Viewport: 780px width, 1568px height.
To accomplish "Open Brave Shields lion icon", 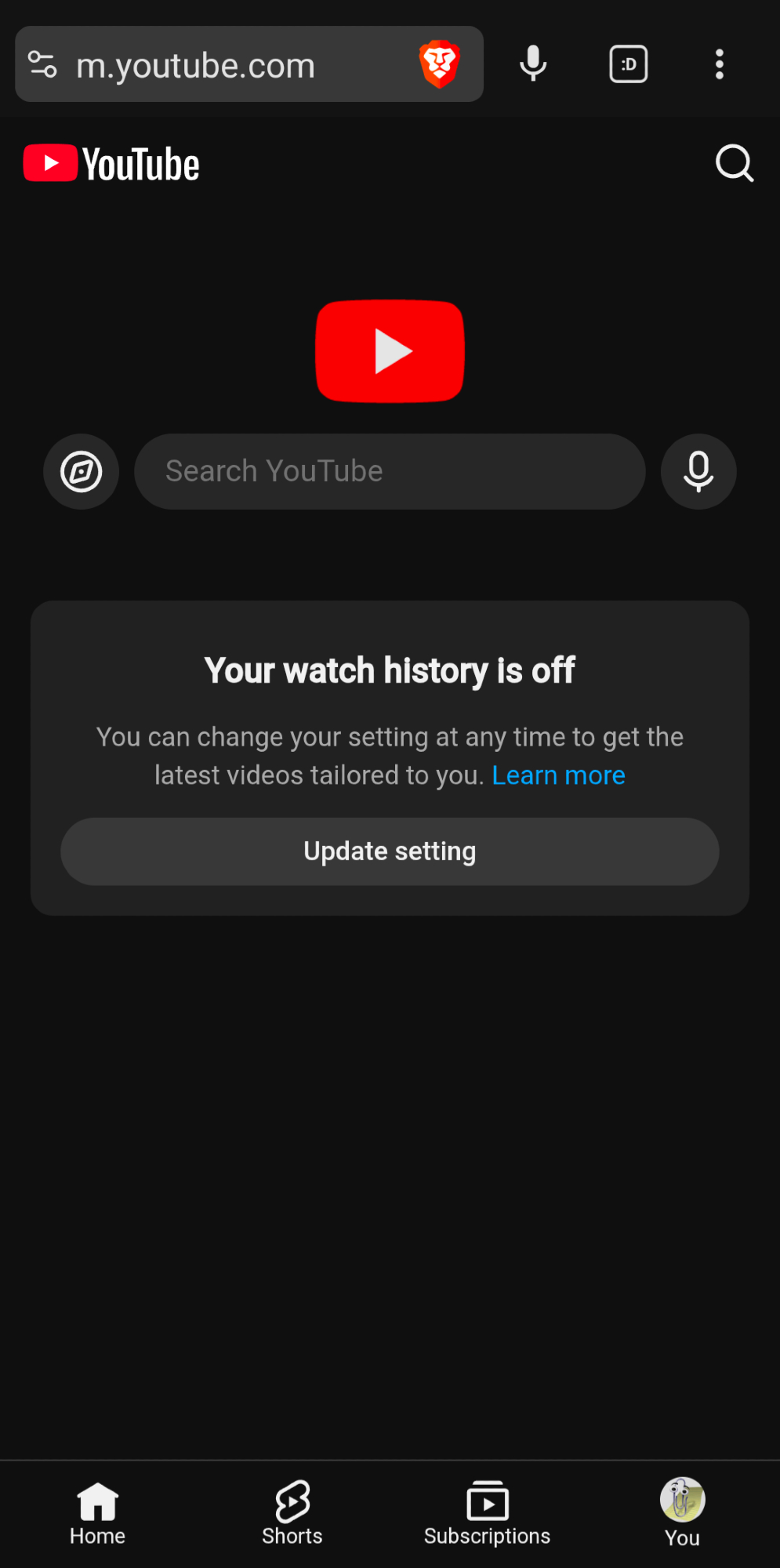I will click(x=440, y=64).
